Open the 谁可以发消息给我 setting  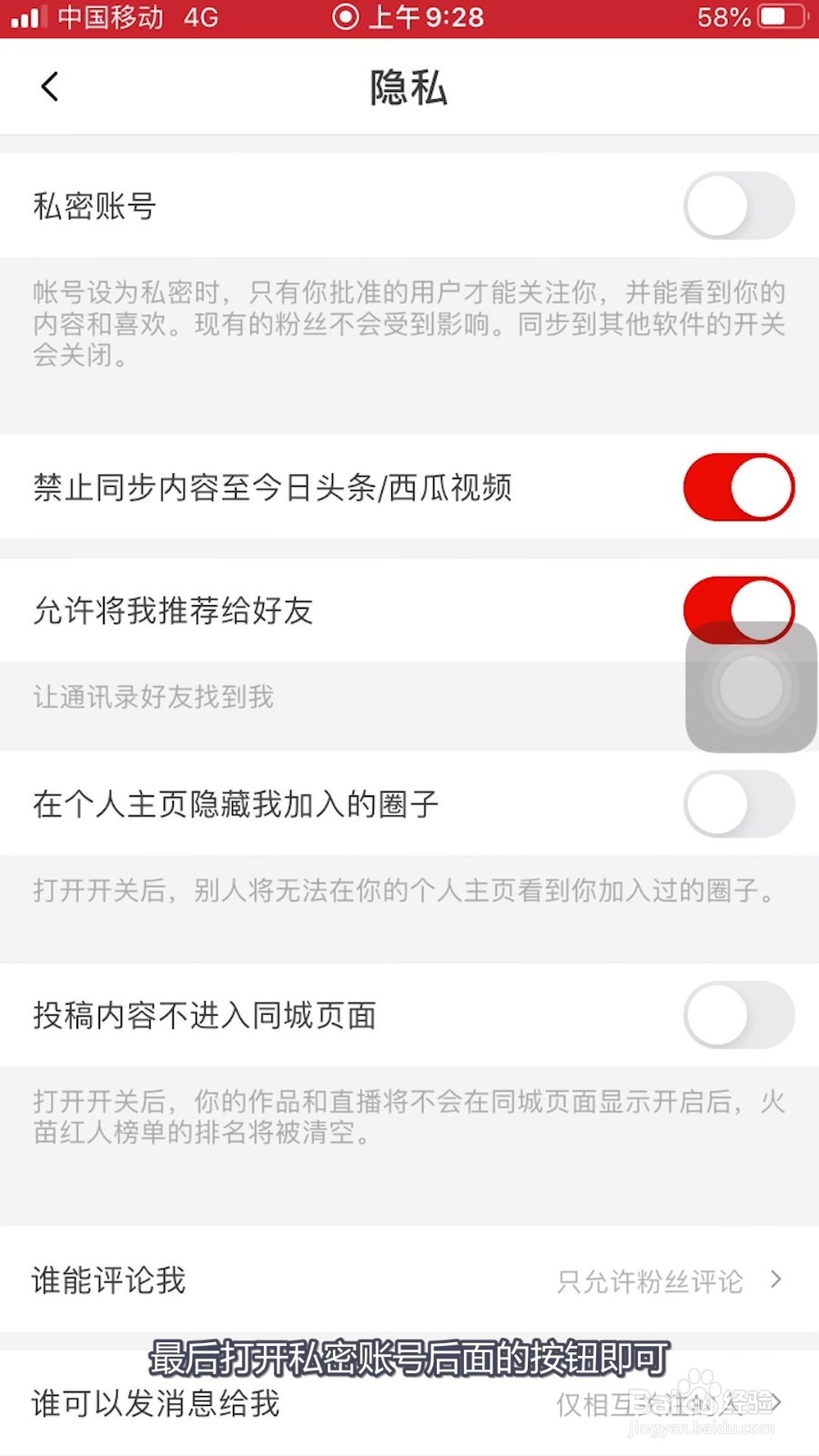tap(409, 1403)
